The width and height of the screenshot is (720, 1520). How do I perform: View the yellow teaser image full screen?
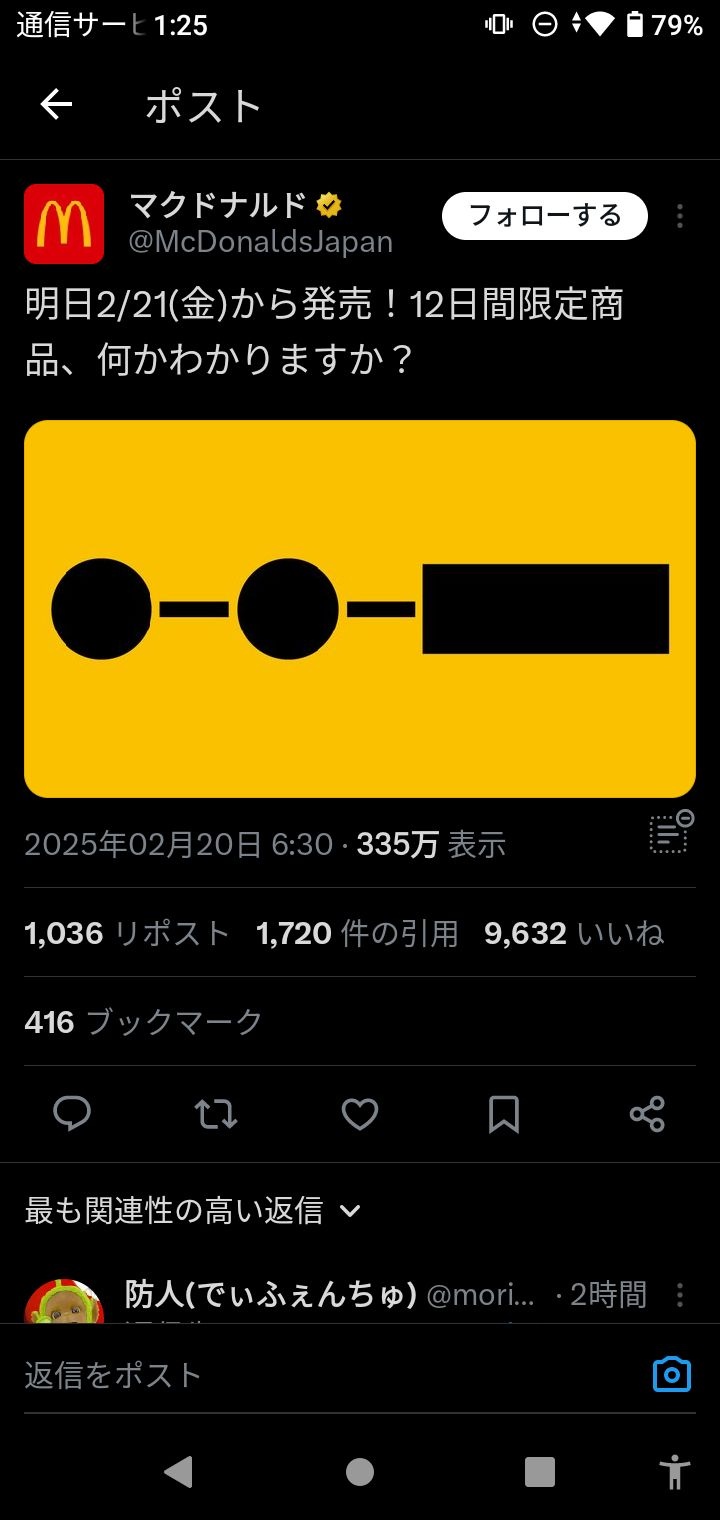coord(360,609)
